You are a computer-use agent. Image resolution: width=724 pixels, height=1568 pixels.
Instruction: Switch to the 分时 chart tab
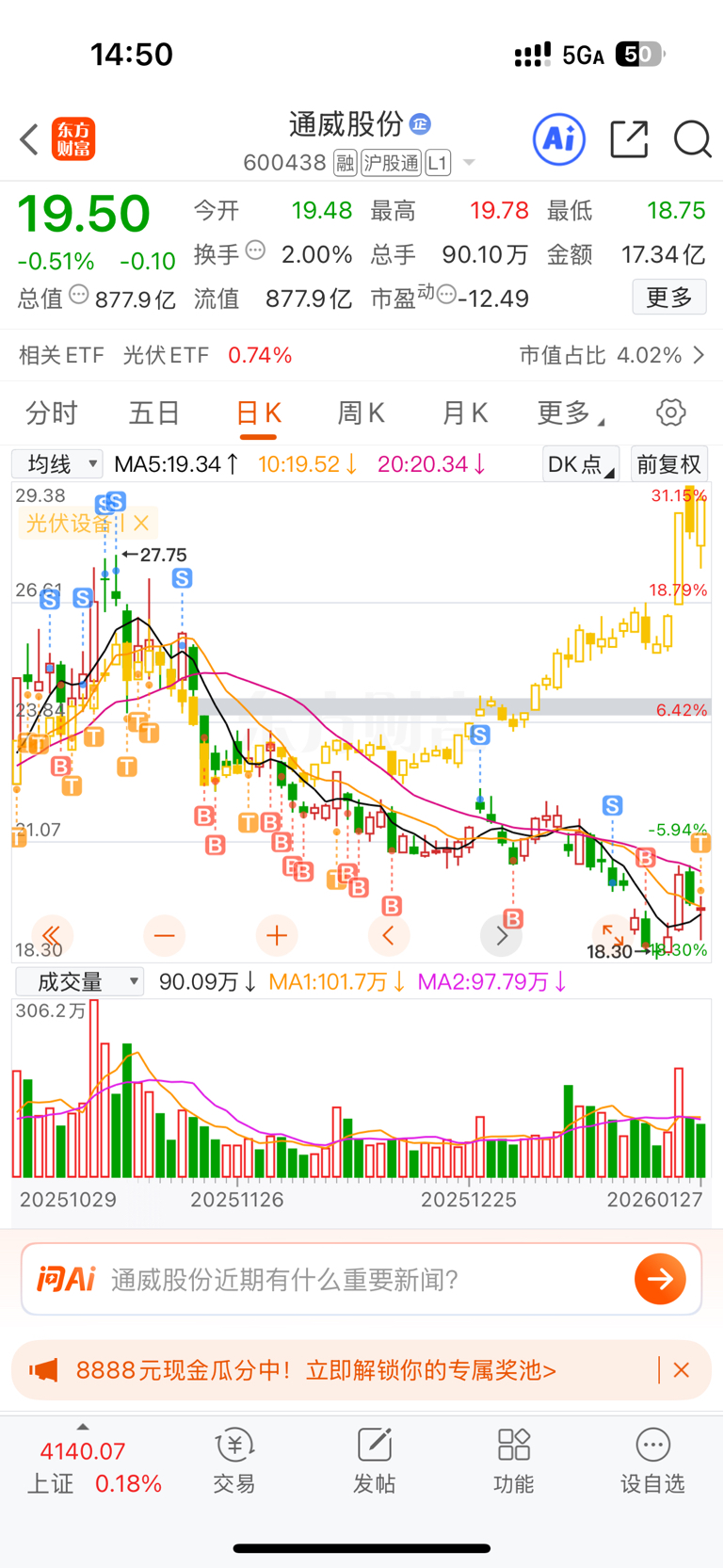pyautogui.click(x=52, y=412)
